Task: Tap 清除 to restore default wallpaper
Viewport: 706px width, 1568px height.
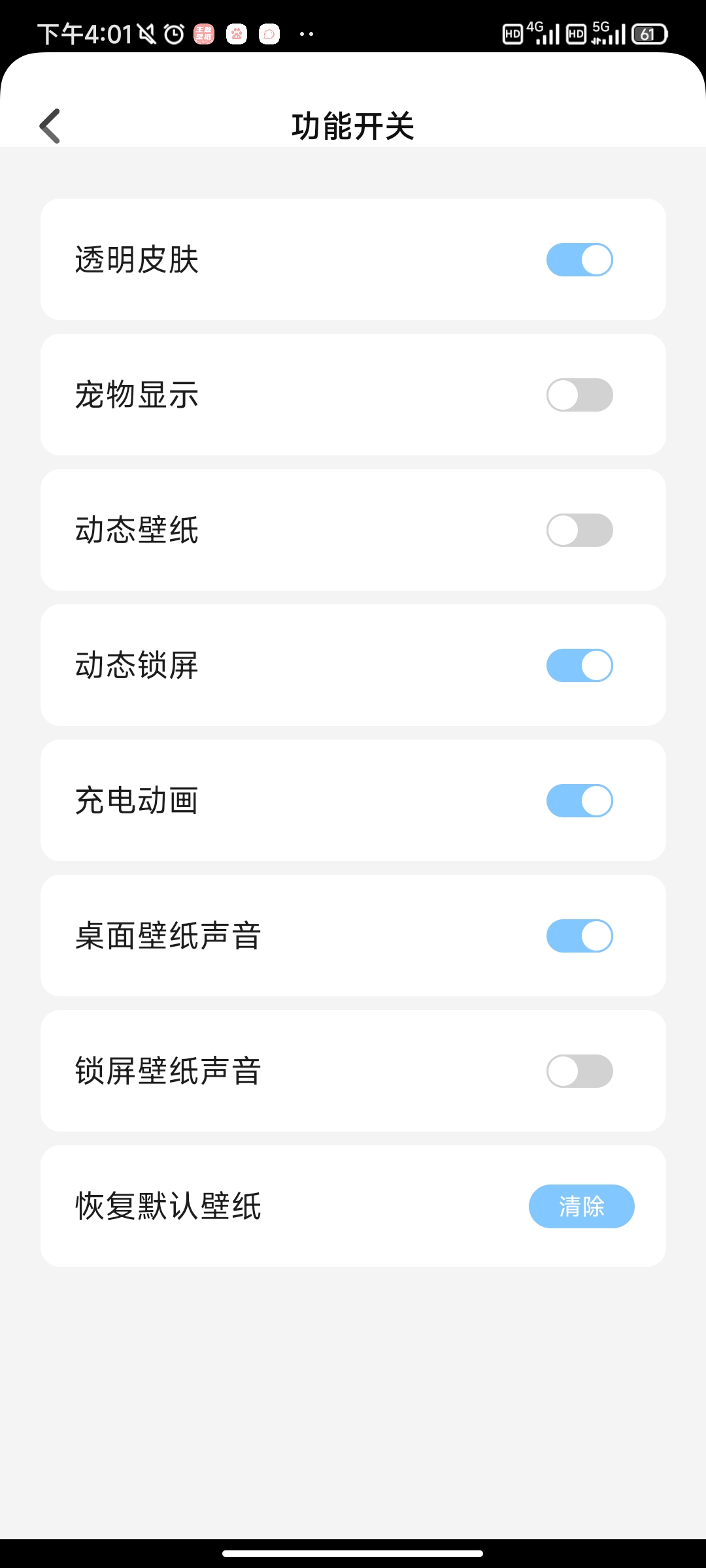Action: [x=581, y=1206]
